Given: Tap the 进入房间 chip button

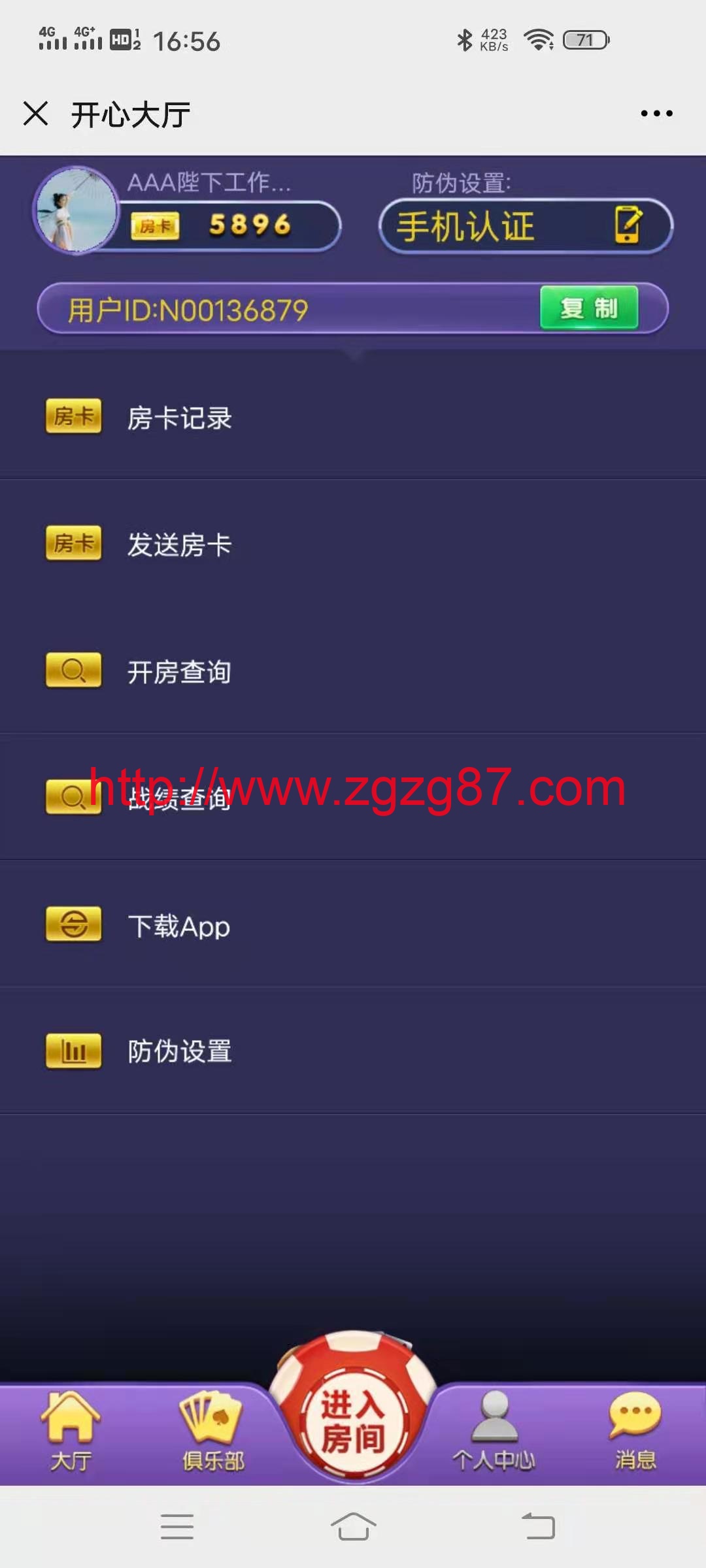Looking at the screenshot, I should pos(353,1418).
